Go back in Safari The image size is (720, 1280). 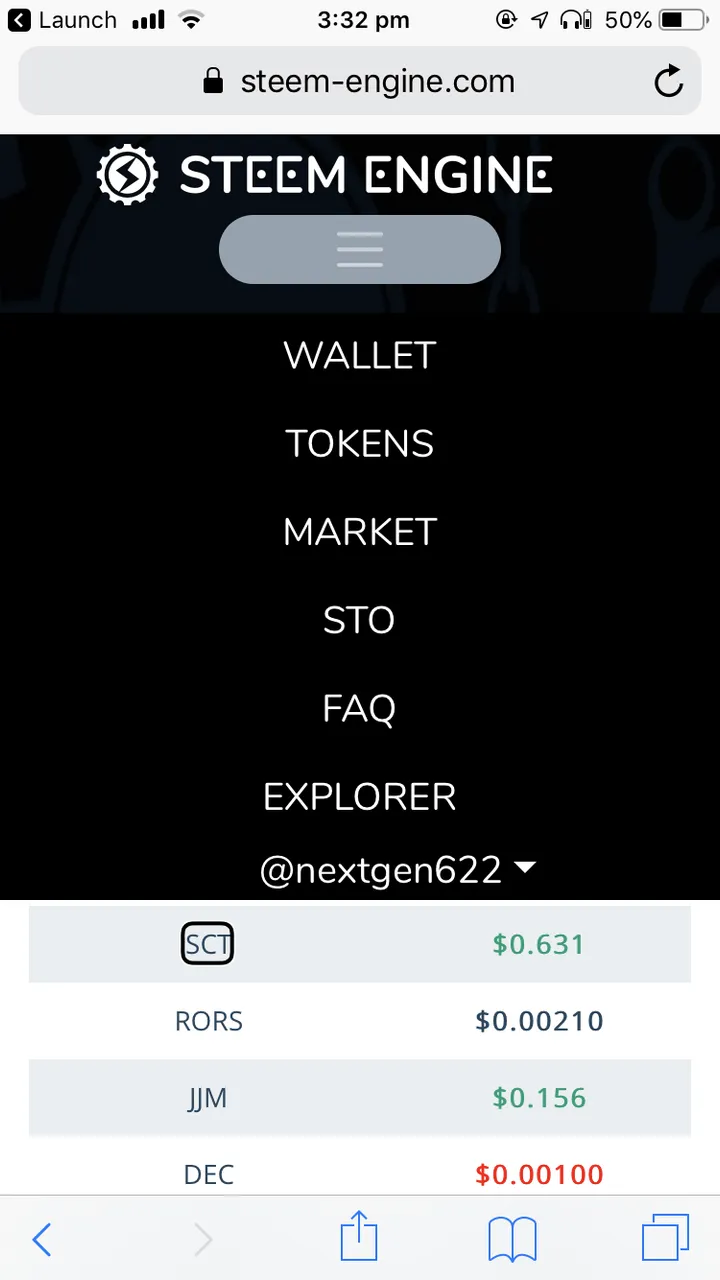41,1240
